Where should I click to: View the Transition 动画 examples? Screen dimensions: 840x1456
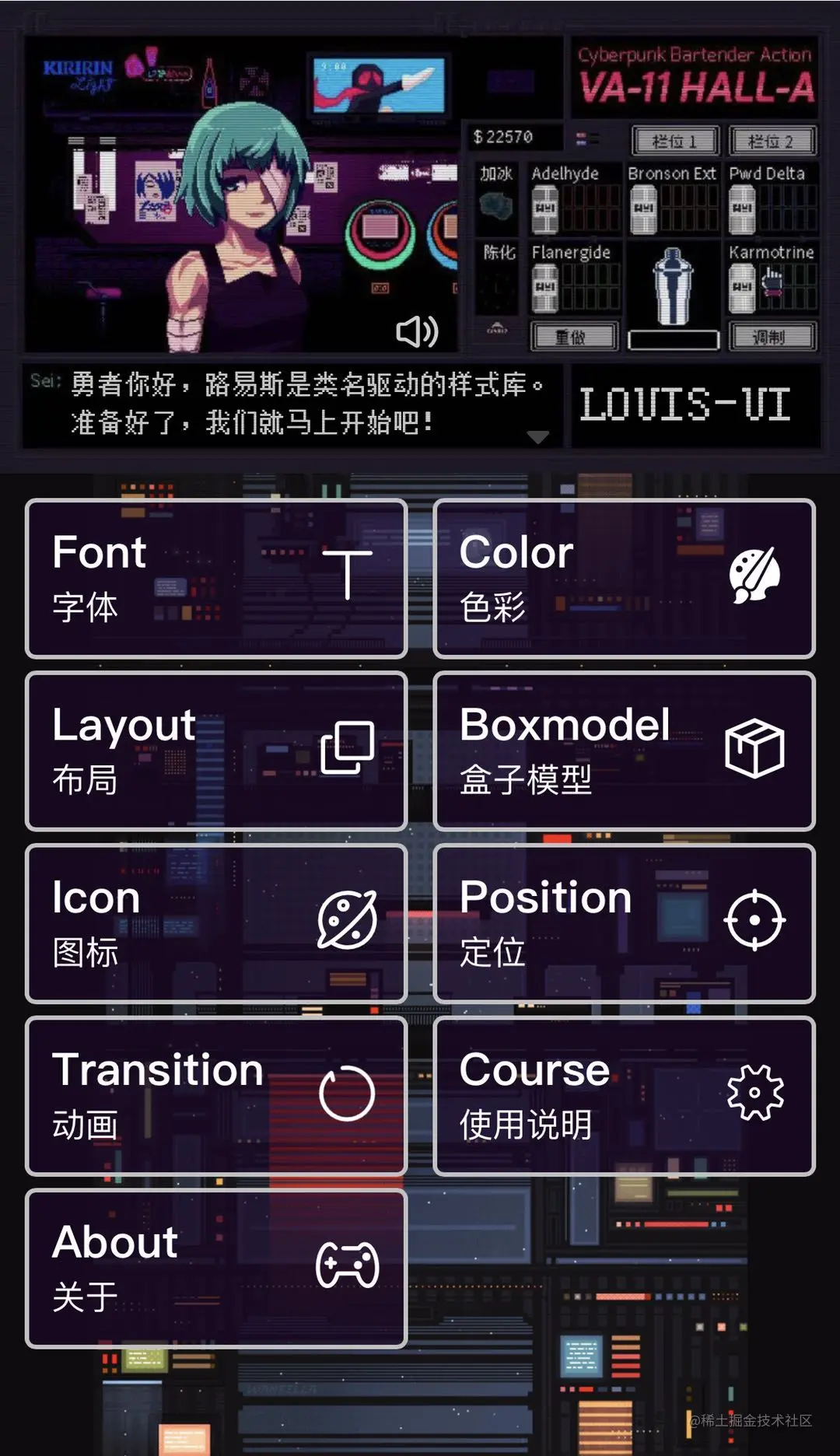point(216,1096)
